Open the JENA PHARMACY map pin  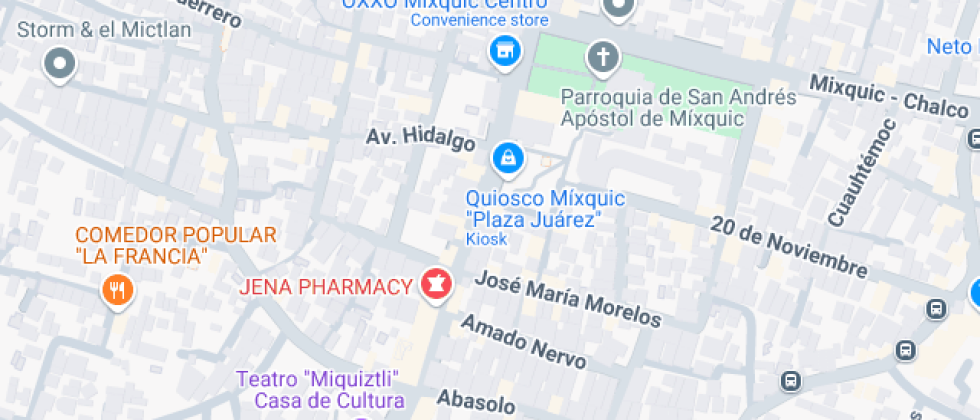[437, 284]
